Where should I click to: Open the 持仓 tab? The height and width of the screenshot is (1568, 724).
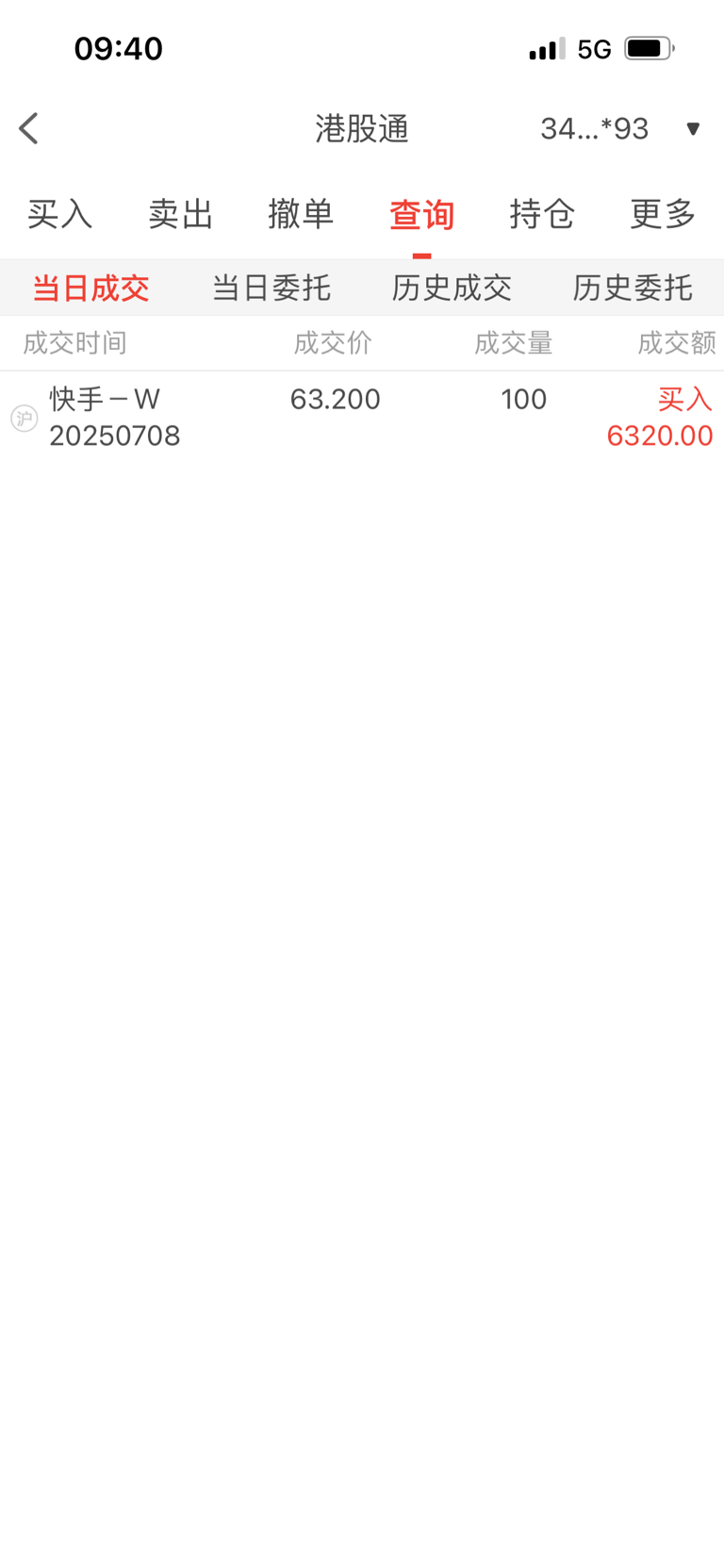pyautogui.click(x=542, y=214)
